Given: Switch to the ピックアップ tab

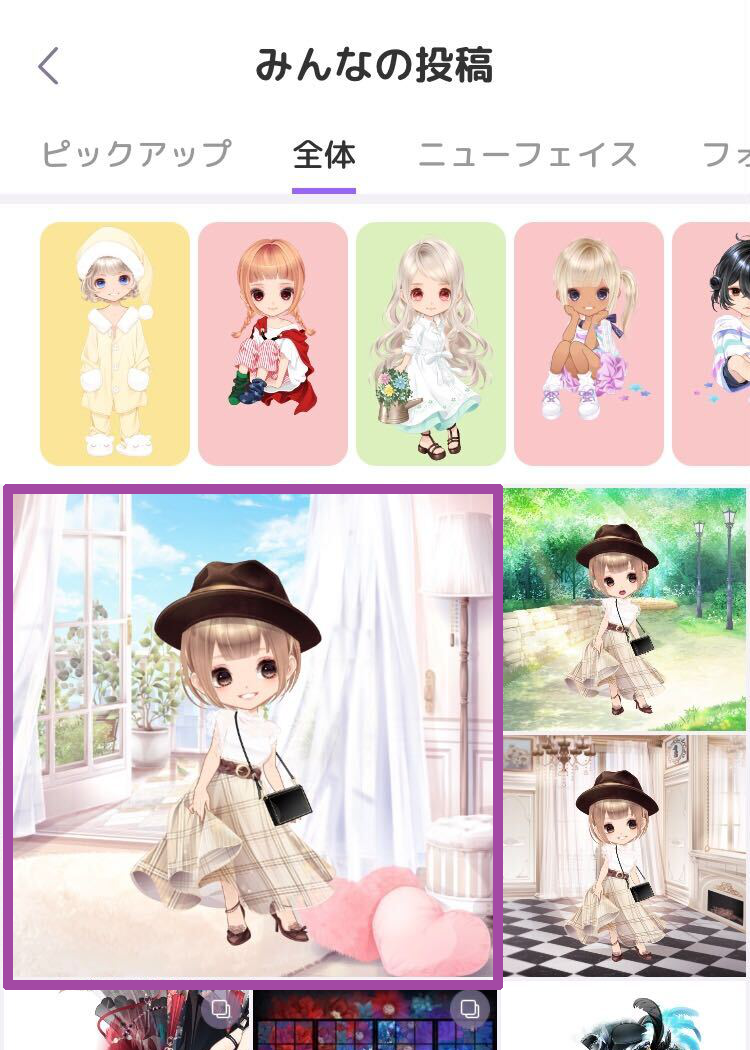Looking at the screenshot, I should [x=136, y=155].
